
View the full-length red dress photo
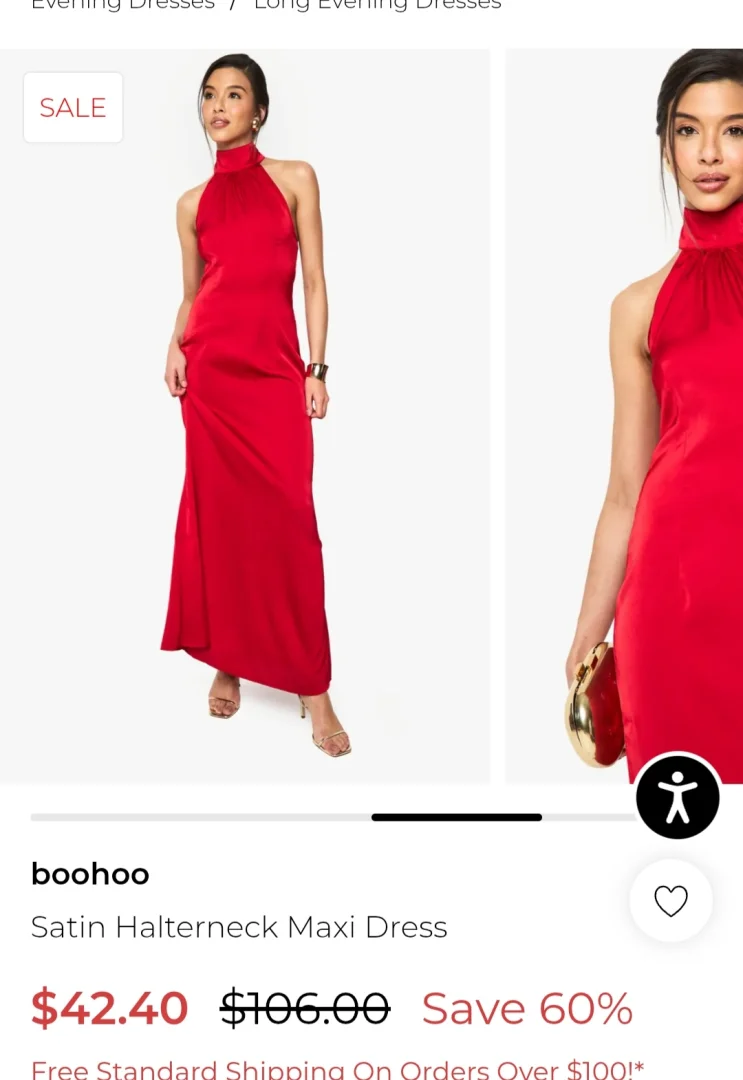pyautogui.click(x=245, y=415)
